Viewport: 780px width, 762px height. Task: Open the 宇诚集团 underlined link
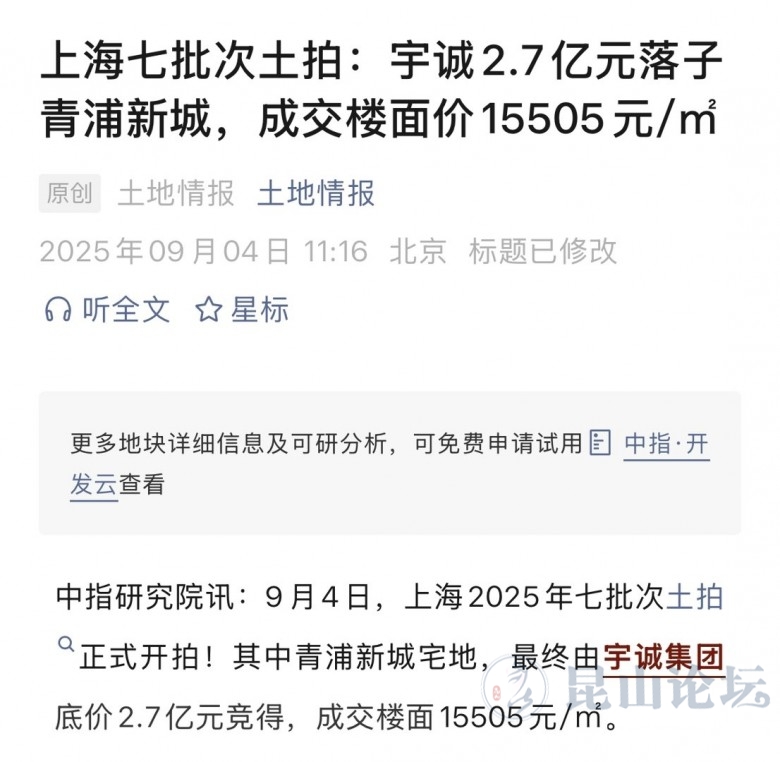[663, 658]
